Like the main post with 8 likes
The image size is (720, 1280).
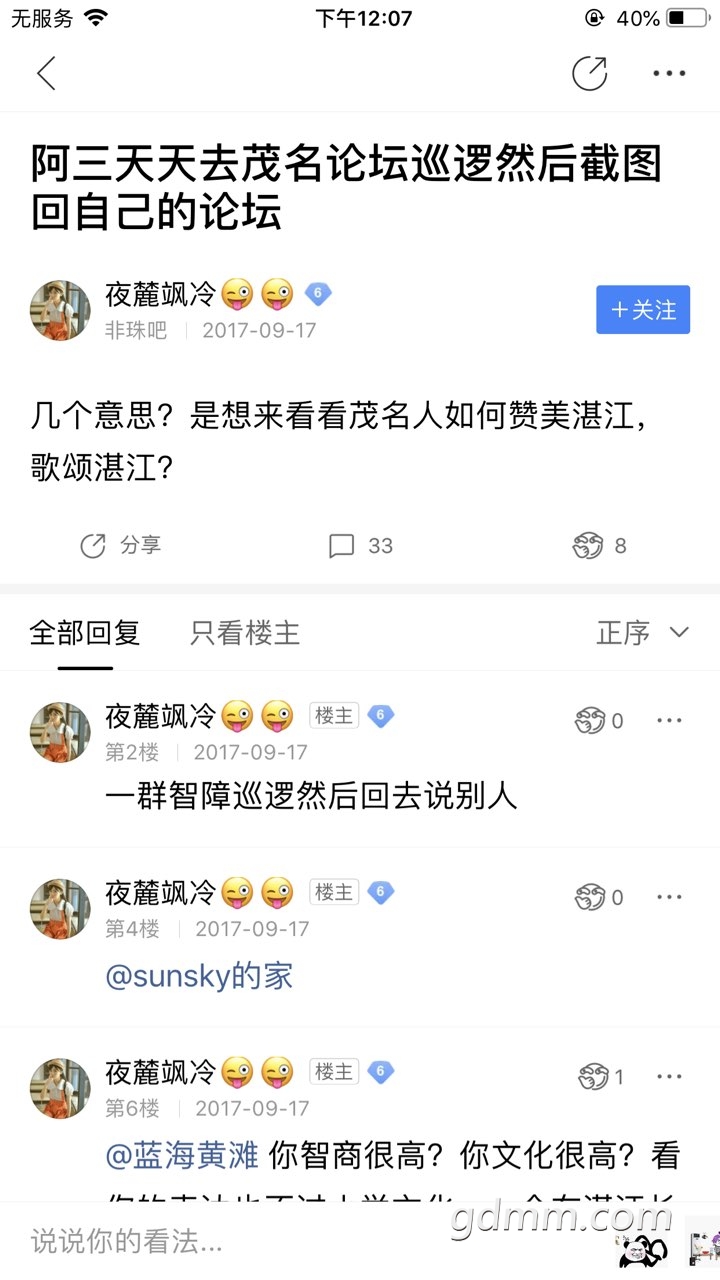[x=599, y=545]
